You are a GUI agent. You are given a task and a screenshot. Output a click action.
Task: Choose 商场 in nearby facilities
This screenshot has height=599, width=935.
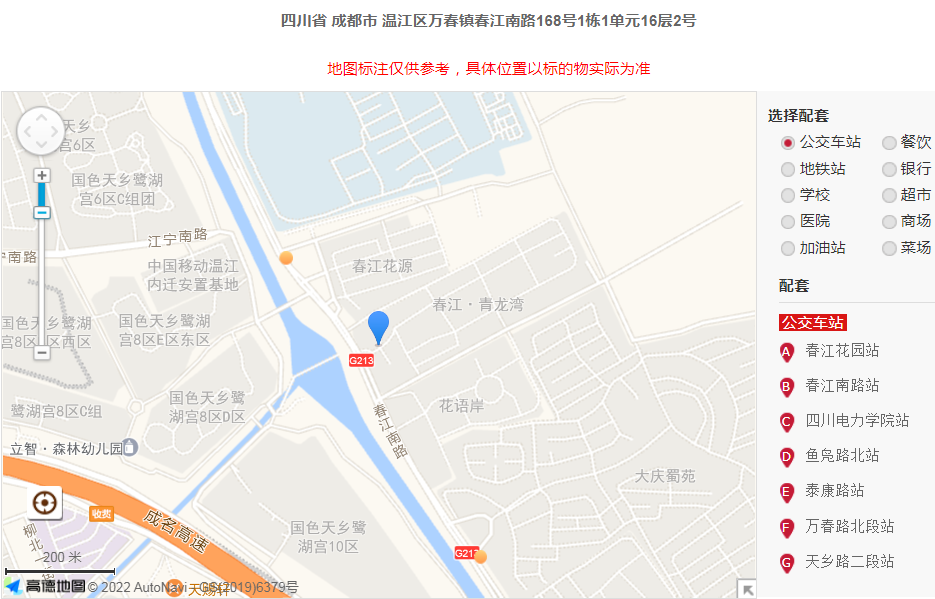coord(889,222)
